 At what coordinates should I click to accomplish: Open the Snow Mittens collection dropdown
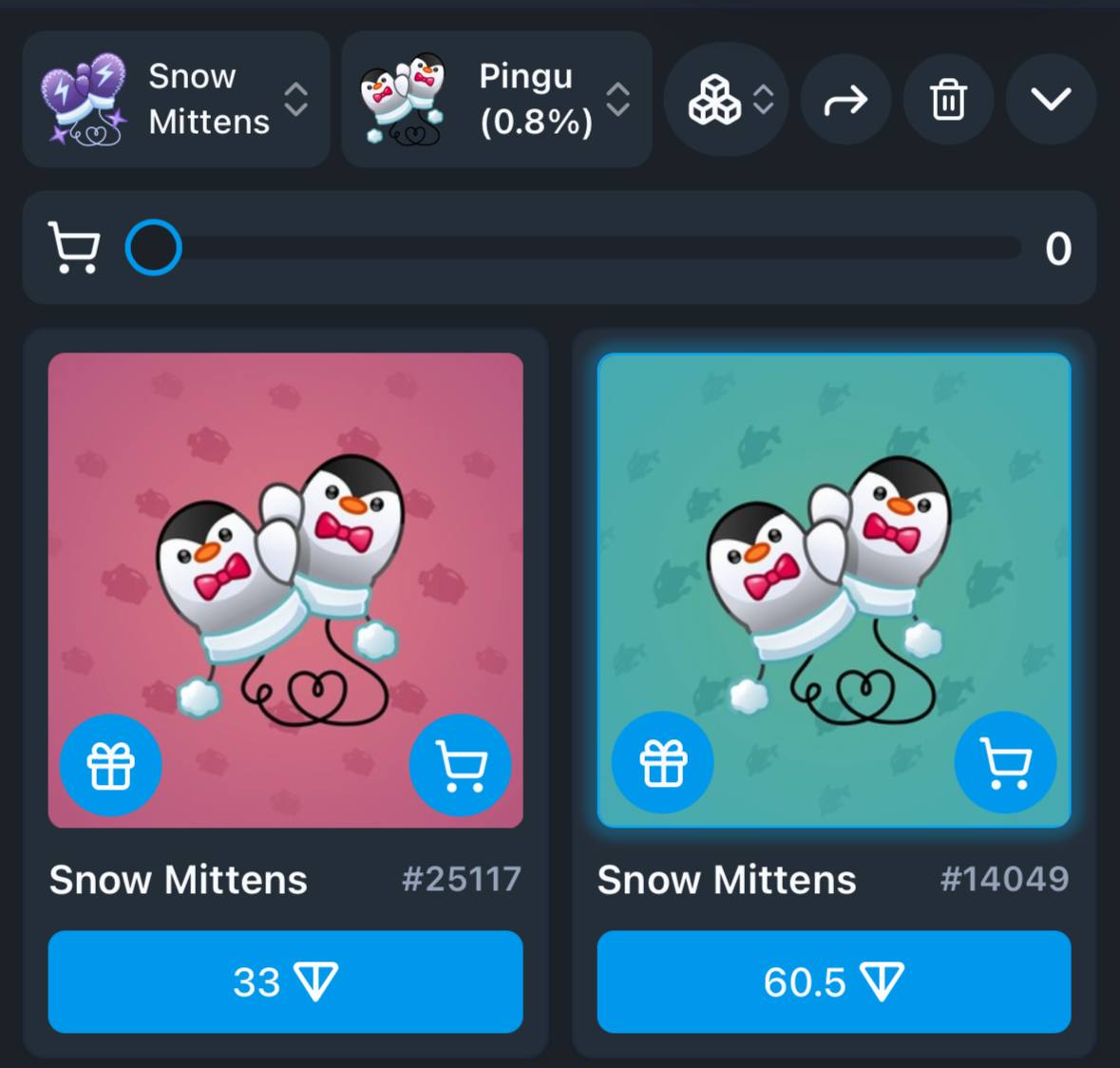tap(177, 99)
